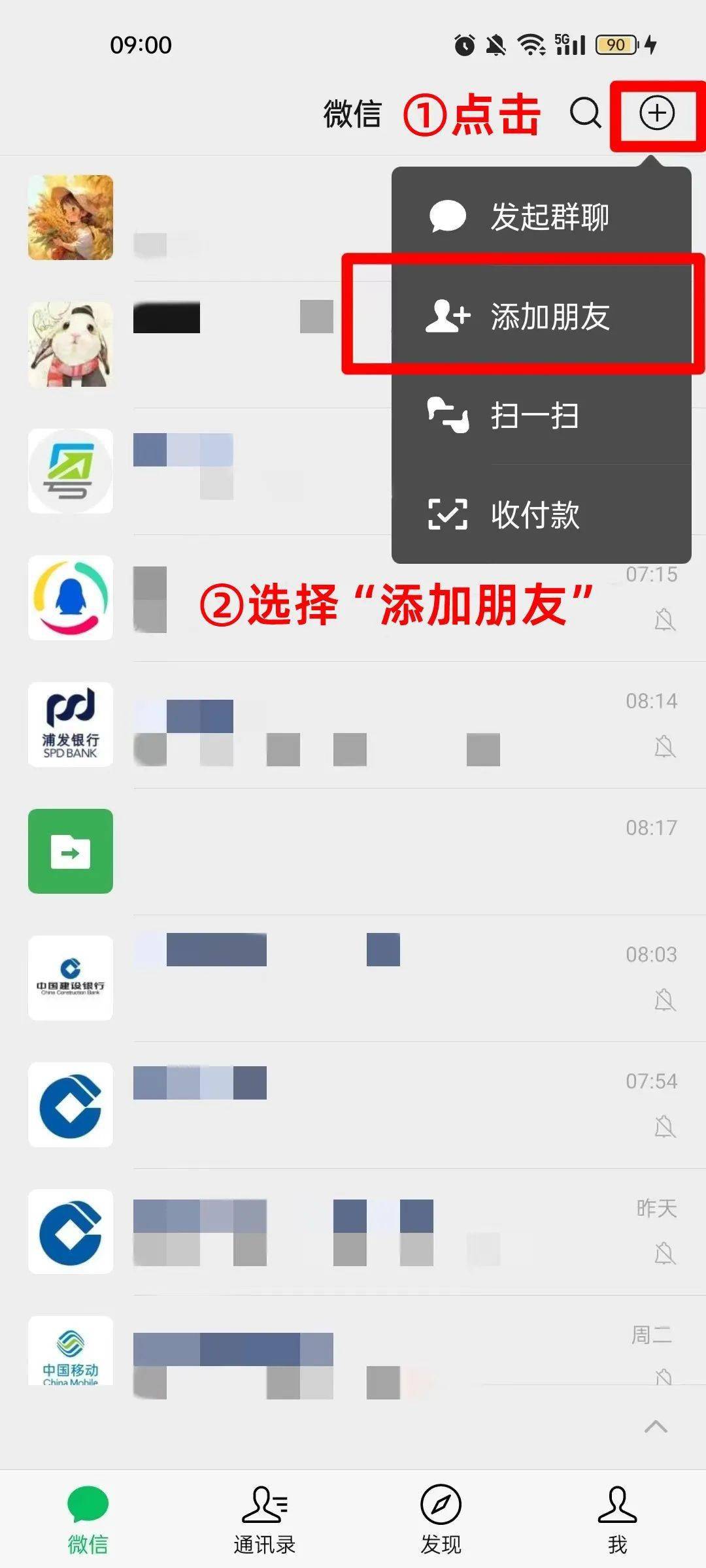Open the search magnifier icon

pos(585,113)
